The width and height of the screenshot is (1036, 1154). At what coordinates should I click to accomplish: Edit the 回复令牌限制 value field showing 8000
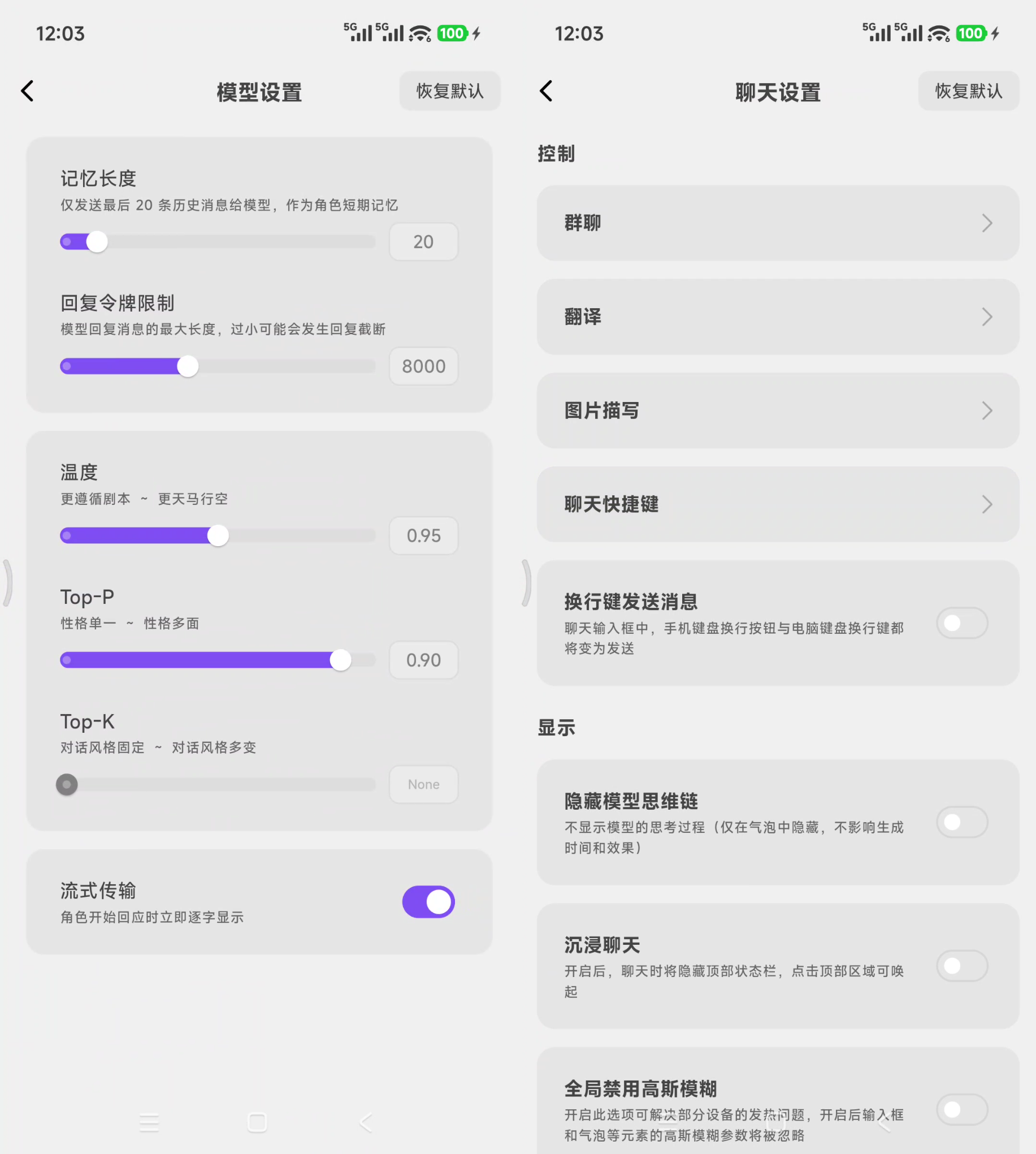pos(423,366)
